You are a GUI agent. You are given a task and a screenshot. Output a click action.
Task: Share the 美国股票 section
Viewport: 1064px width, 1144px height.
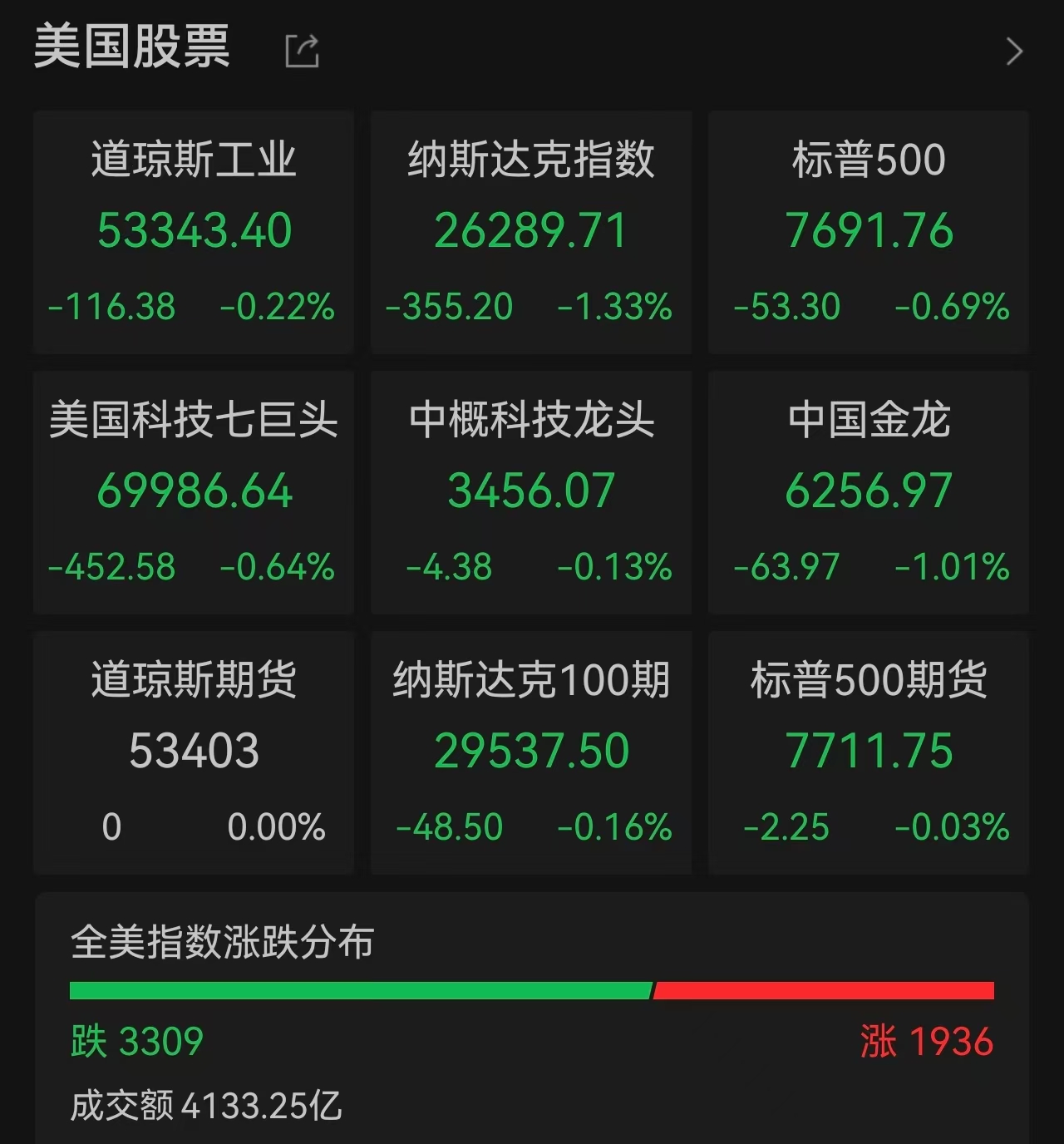pyautogui.click(x=302, y=51)
